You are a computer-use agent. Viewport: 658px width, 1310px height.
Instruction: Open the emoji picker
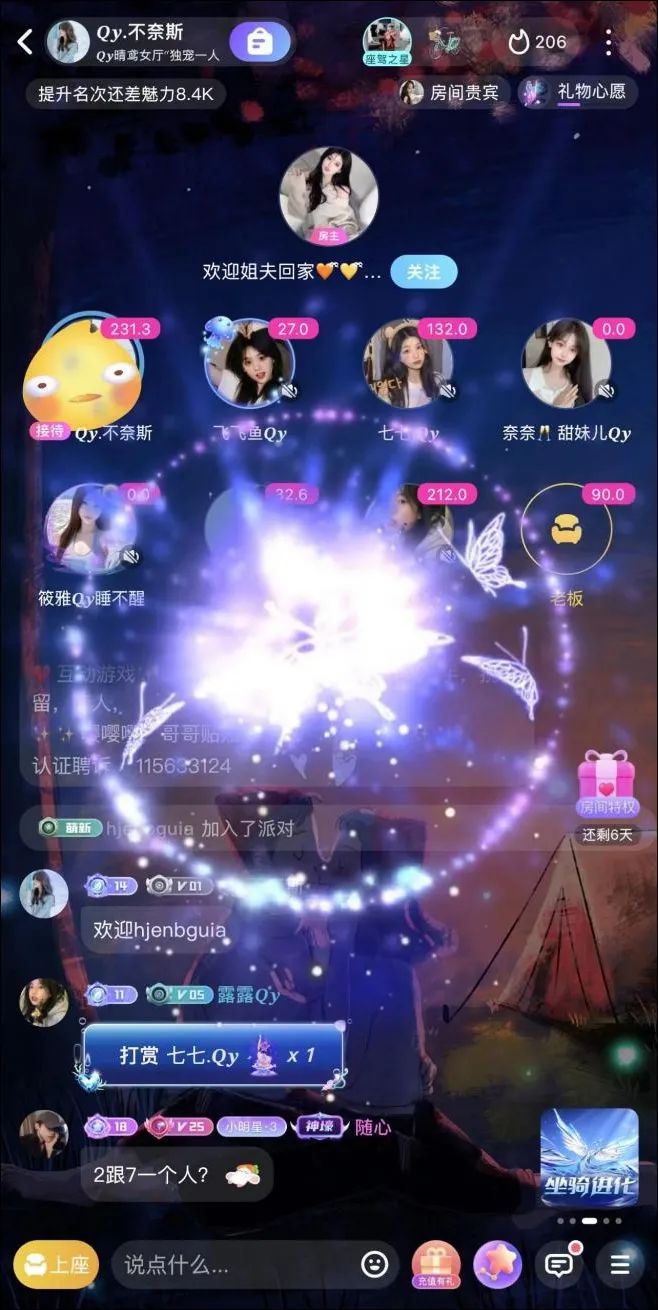point(375,1265)
